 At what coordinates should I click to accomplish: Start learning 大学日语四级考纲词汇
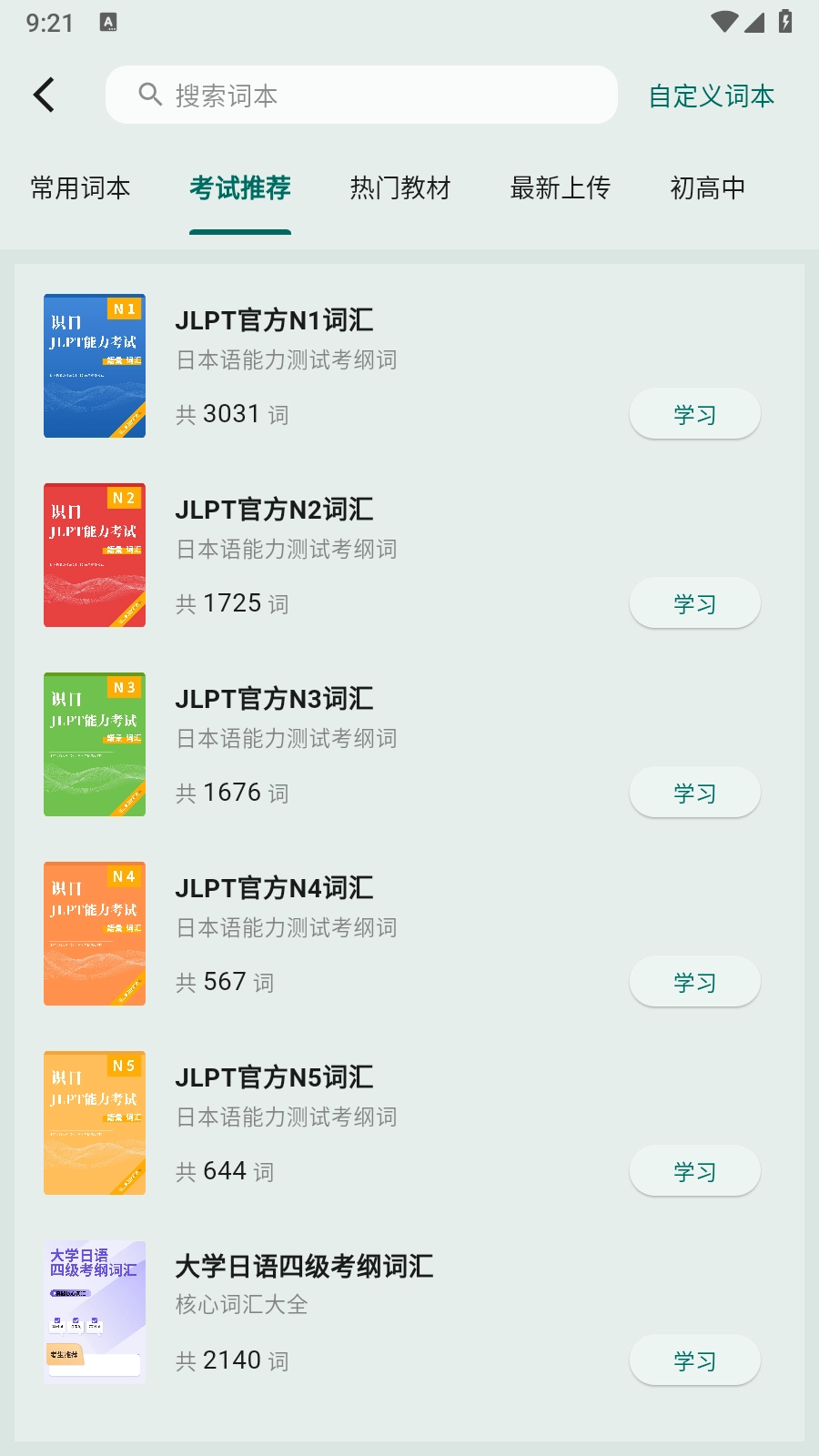pyautogui.click(x=694, y=1360)
